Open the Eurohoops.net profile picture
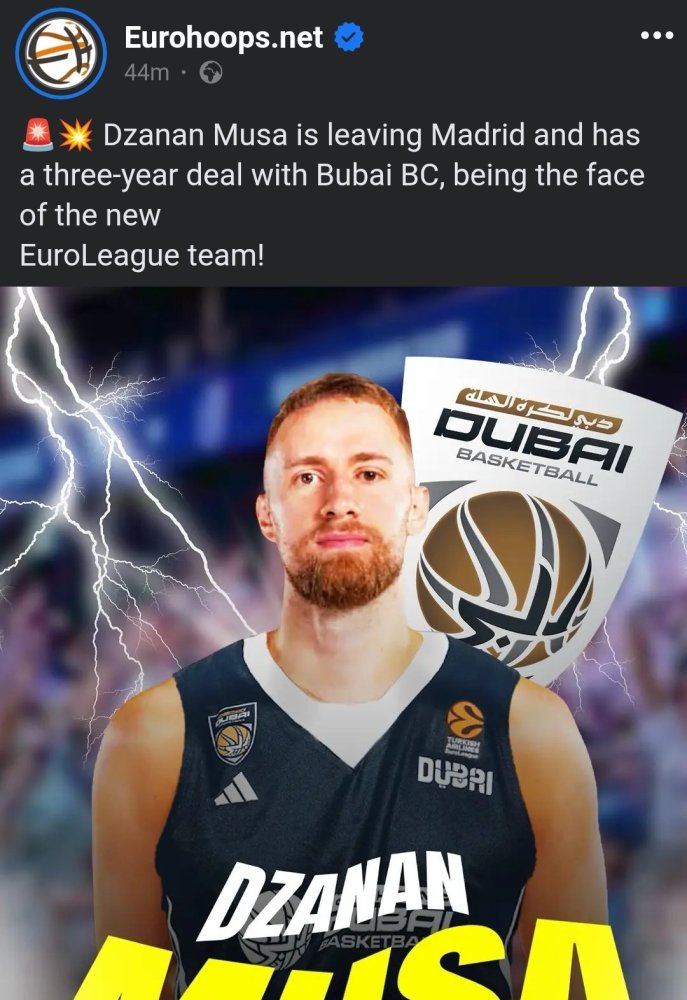The image size is (687, 1000). pyautogui.click(x=62, y=51)
